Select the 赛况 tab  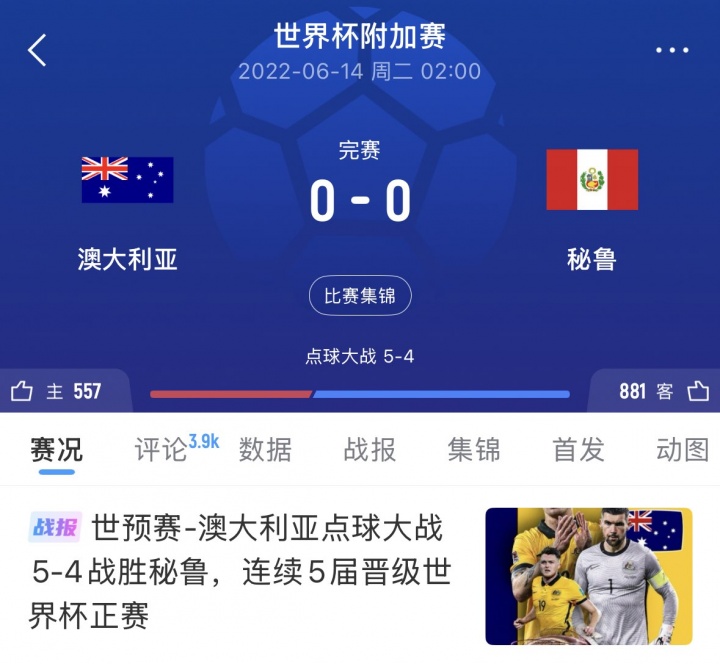tap(56, 450)
